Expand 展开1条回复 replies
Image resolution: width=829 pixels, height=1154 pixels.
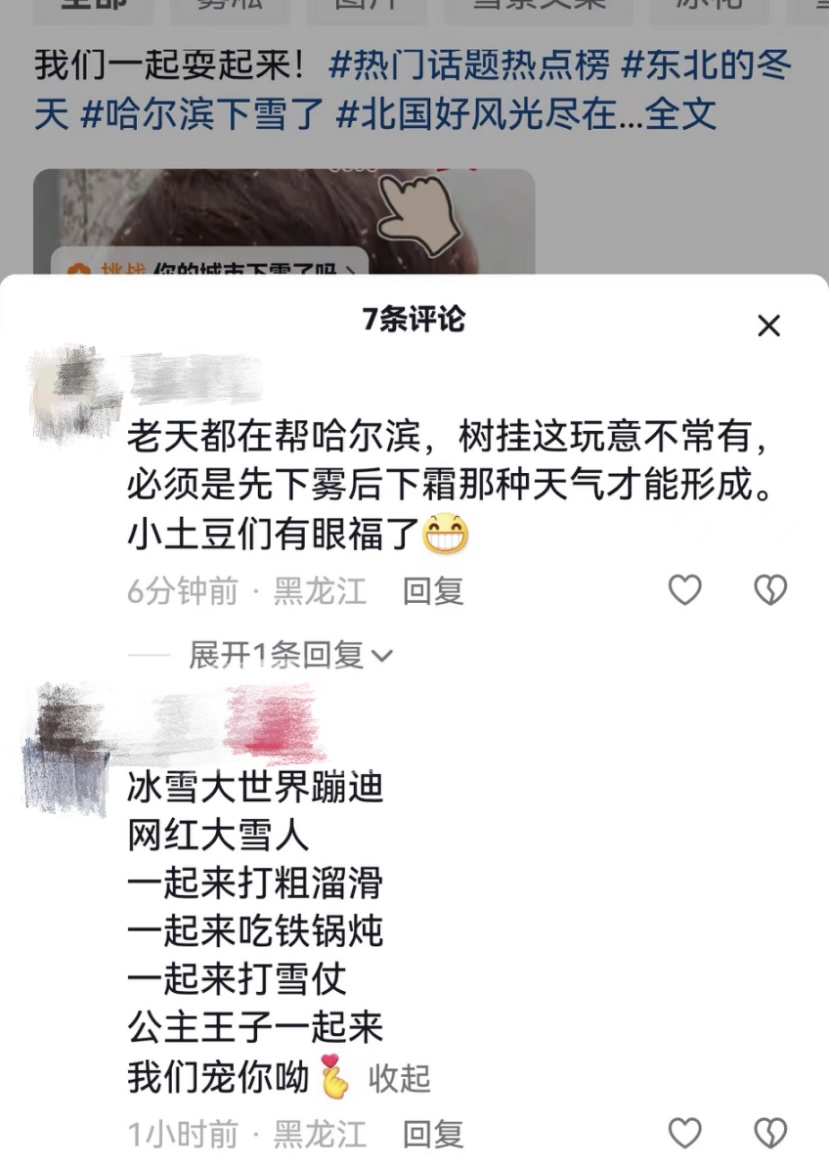tap(290, 655)
